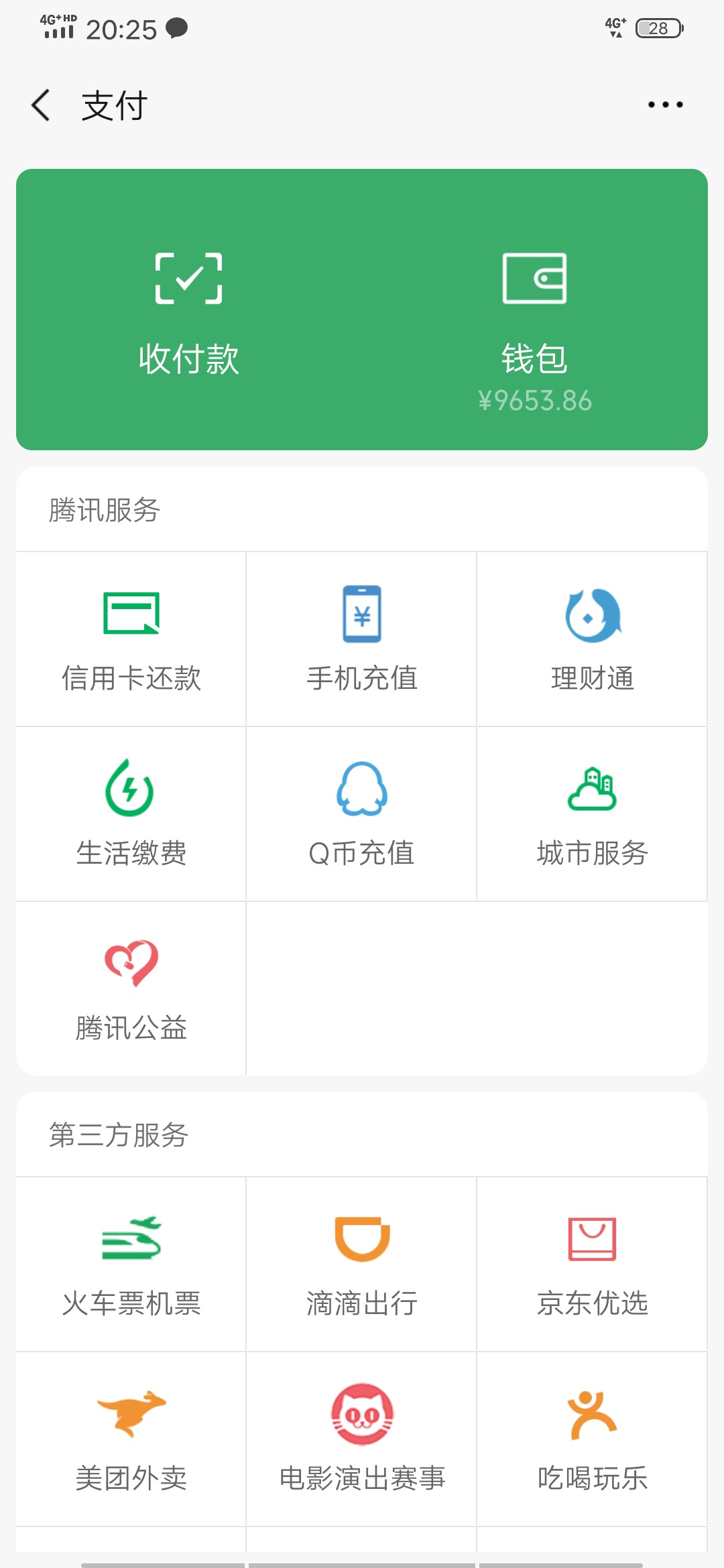Shop at 京东优选
Screen dimensions: 724x1568
592,1264
